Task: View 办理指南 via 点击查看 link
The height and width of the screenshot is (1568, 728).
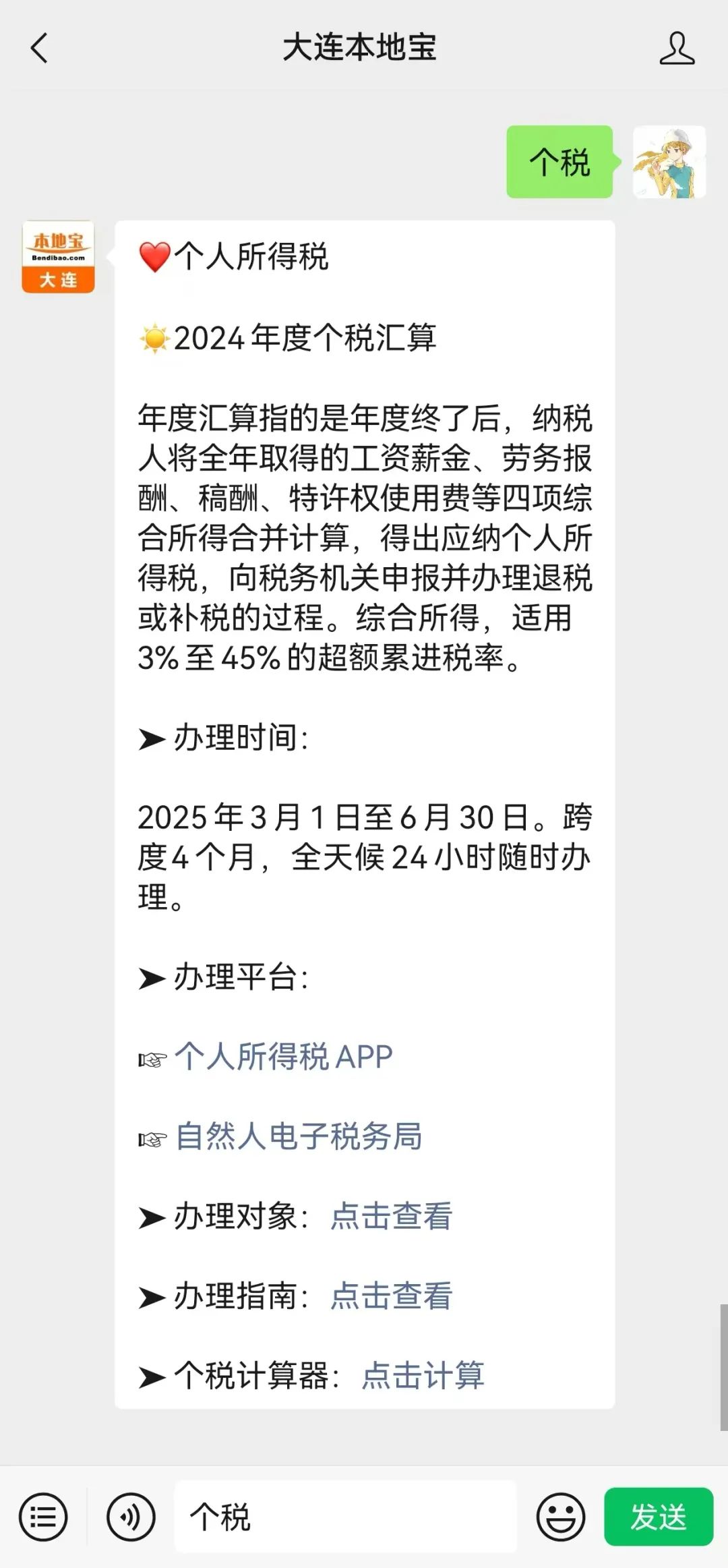Action: tap(391, 1296)
